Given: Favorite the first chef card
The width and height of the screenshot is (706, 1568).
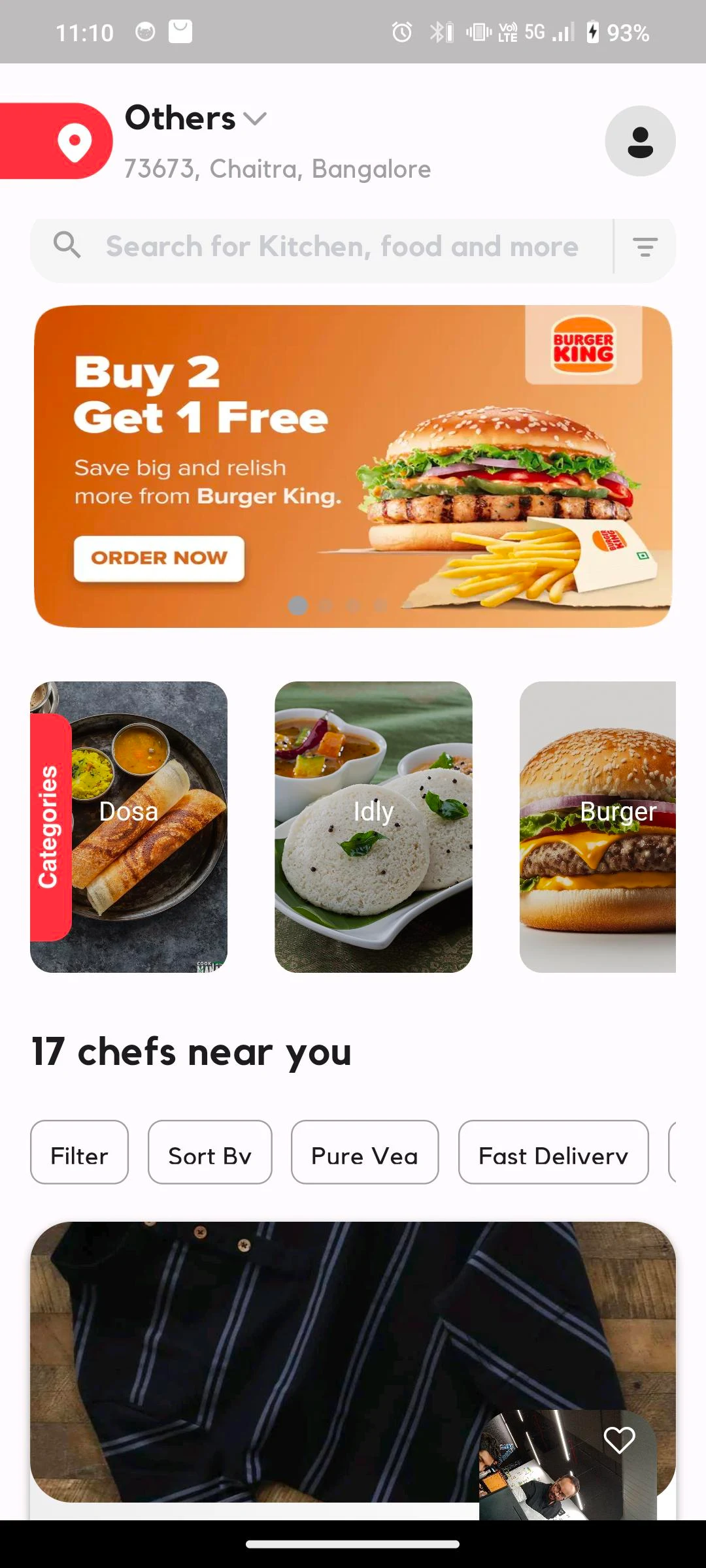Looking at the screenshot, I should click(x=618, y=1439).
